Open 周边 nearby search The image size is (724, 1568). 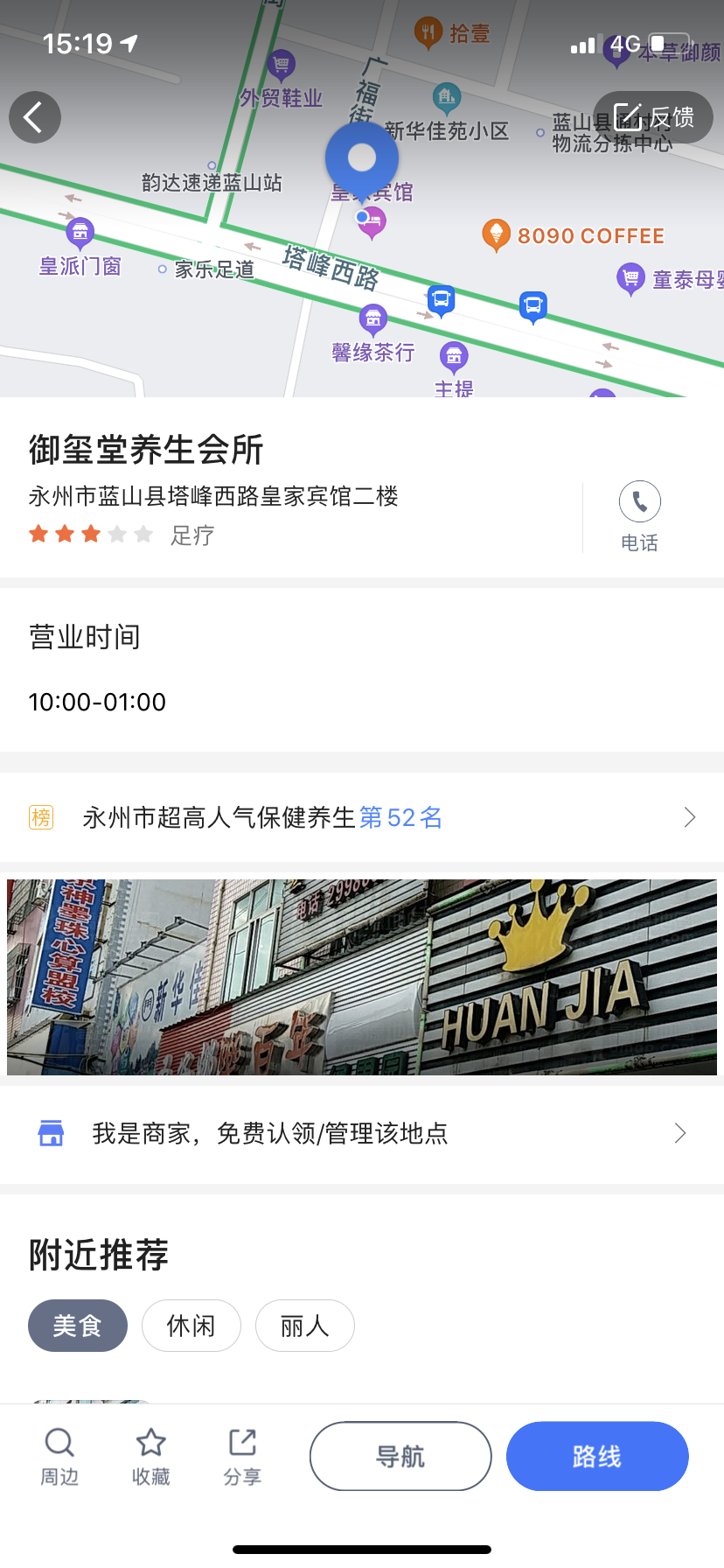click(59, 1457)
